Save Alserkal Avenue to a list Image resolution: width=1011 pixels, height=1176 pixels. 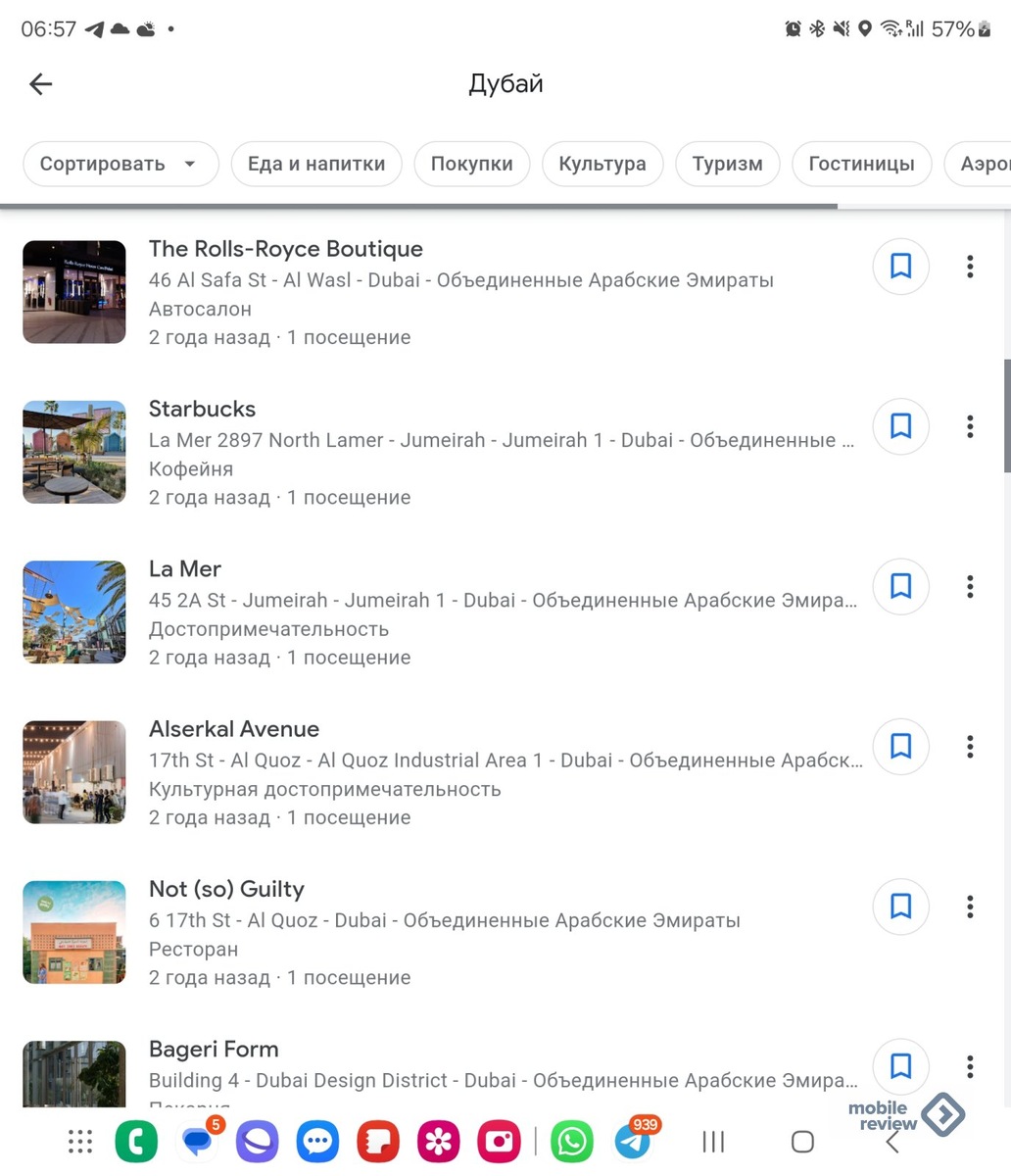point(900,746)
